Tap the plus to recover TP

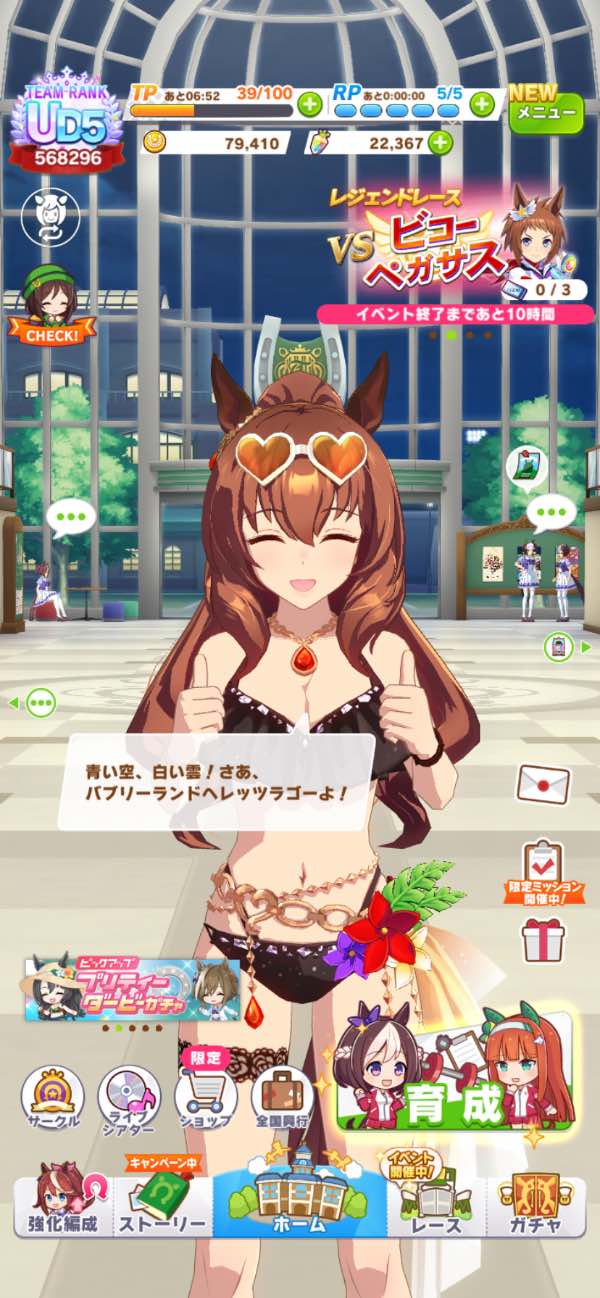click(309, 104)
